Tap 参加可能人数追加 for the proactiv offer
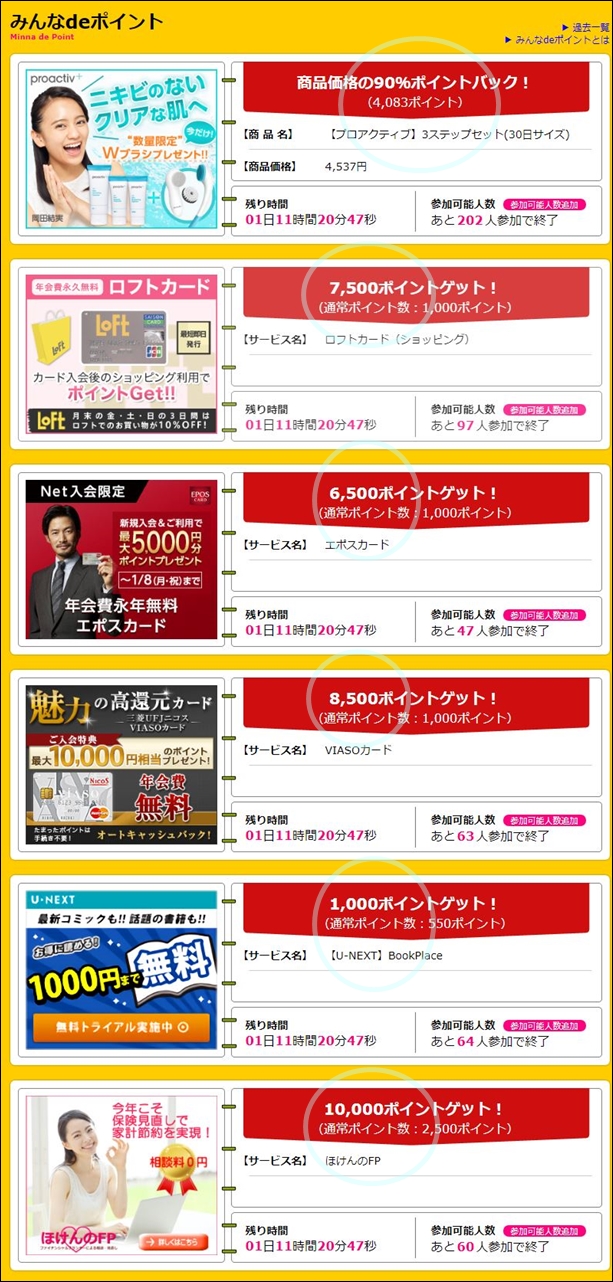This screenshot has height=1282, width=613. click(x=544, y=204)
